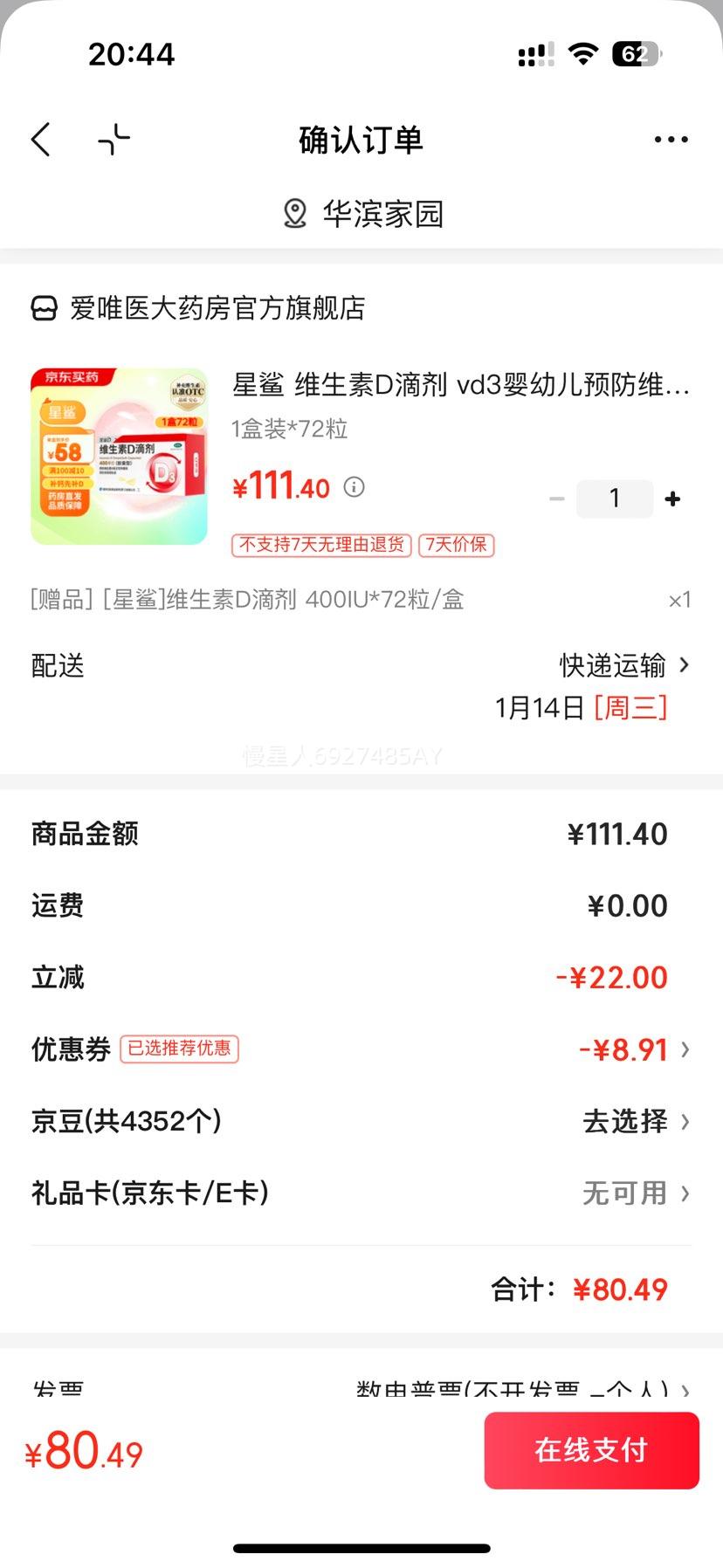Click the plus icon to increase quantity
723x1568 pixels.
pyautogui.click(x=671, y=498)
